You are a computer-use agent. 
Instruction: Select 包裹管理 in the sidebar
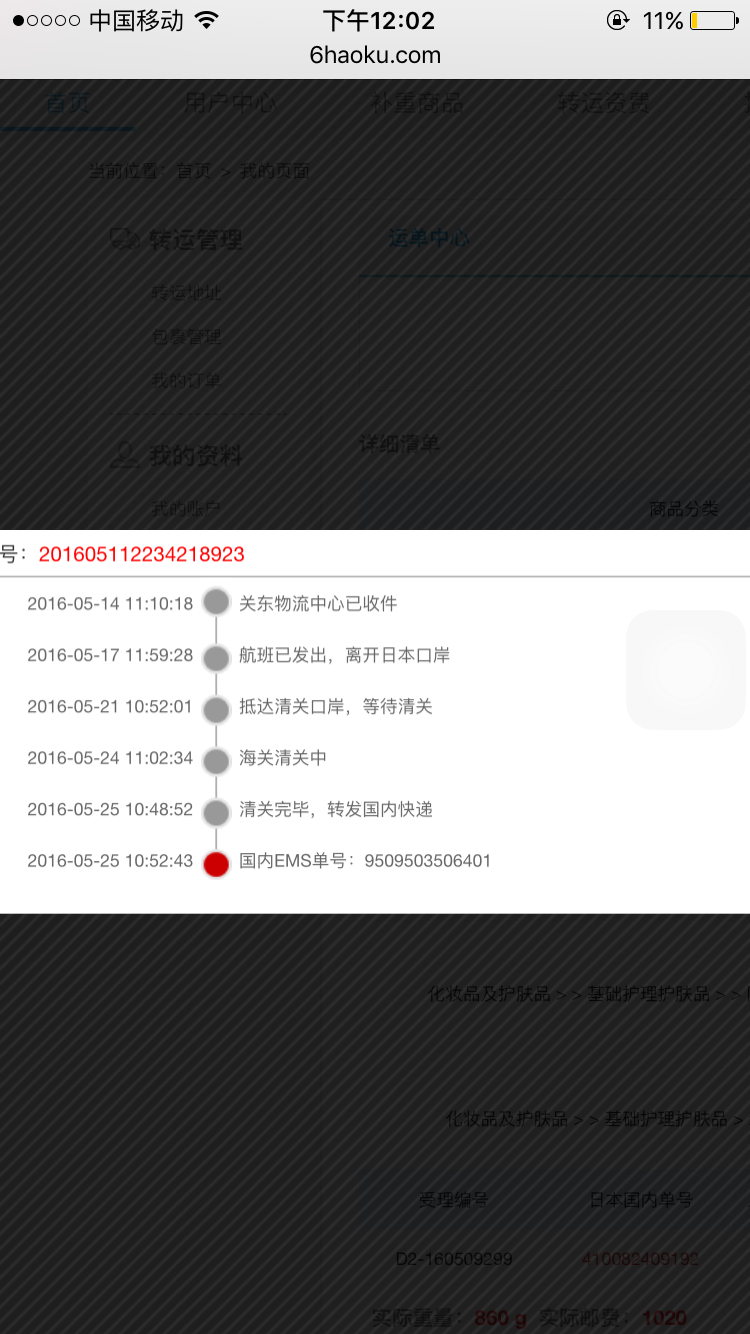pos(186,337)
